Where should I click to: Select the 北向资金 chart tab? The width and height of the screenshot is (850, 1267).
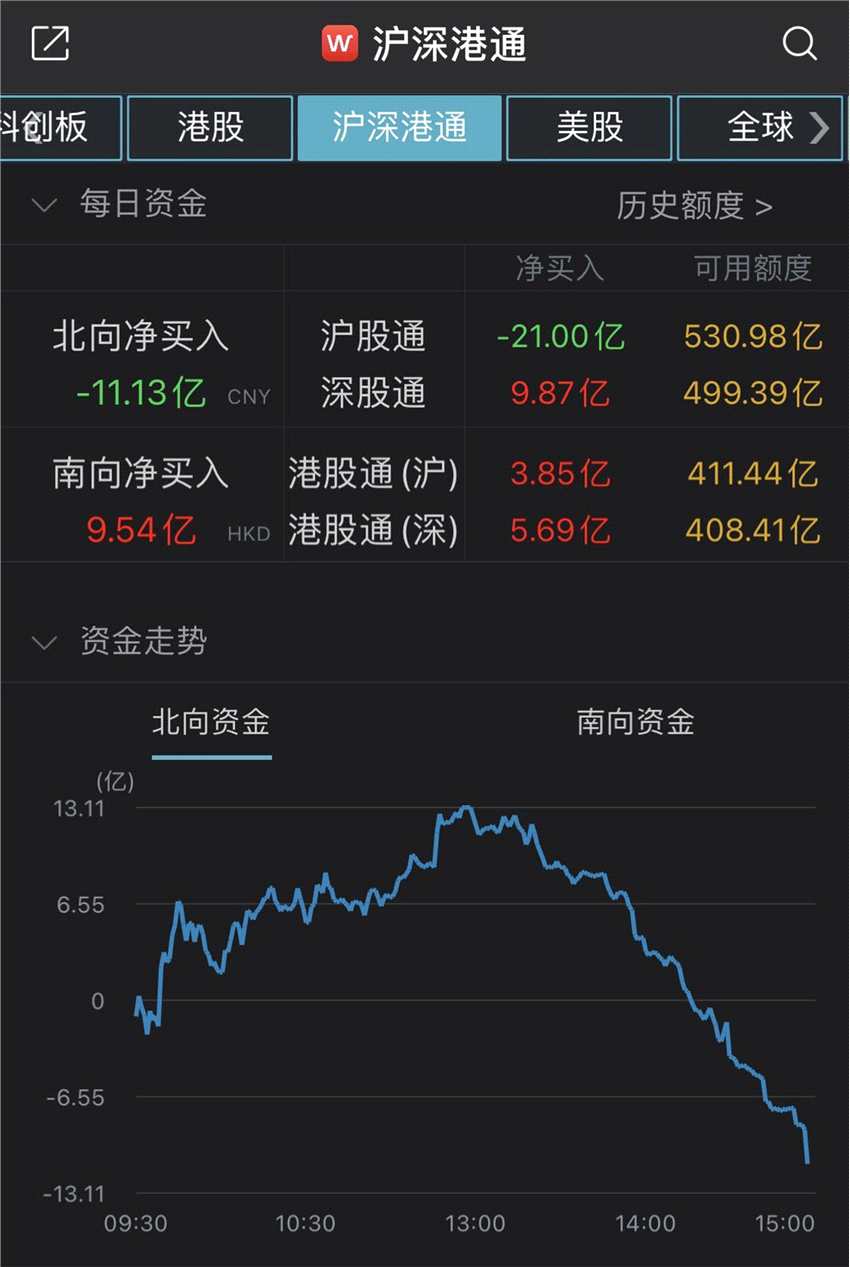pyautogui.click(x=211, y=722)
